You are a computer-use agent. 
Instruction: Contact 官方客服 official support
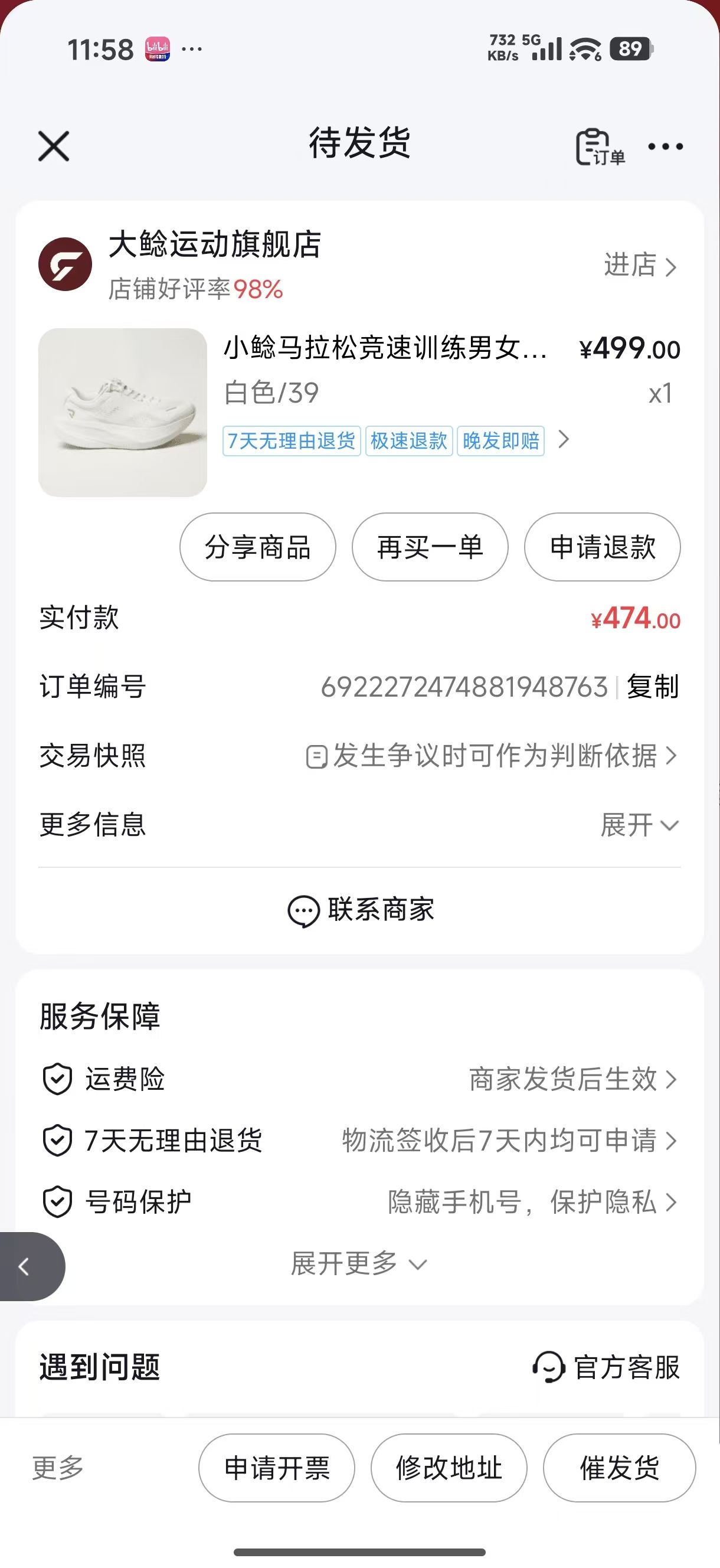point(606,1367)
